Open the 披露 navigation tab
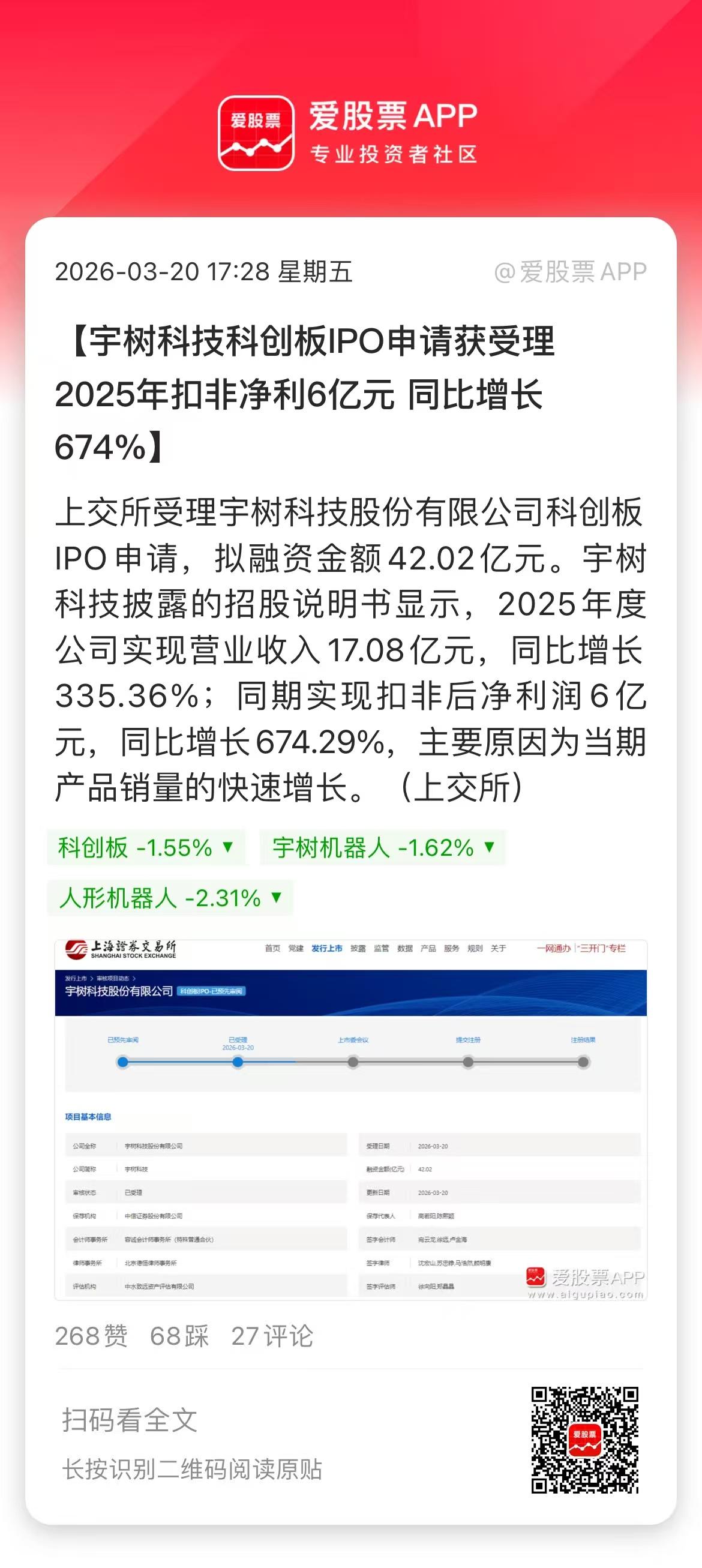702x1568 pixels. pos(359,949)
